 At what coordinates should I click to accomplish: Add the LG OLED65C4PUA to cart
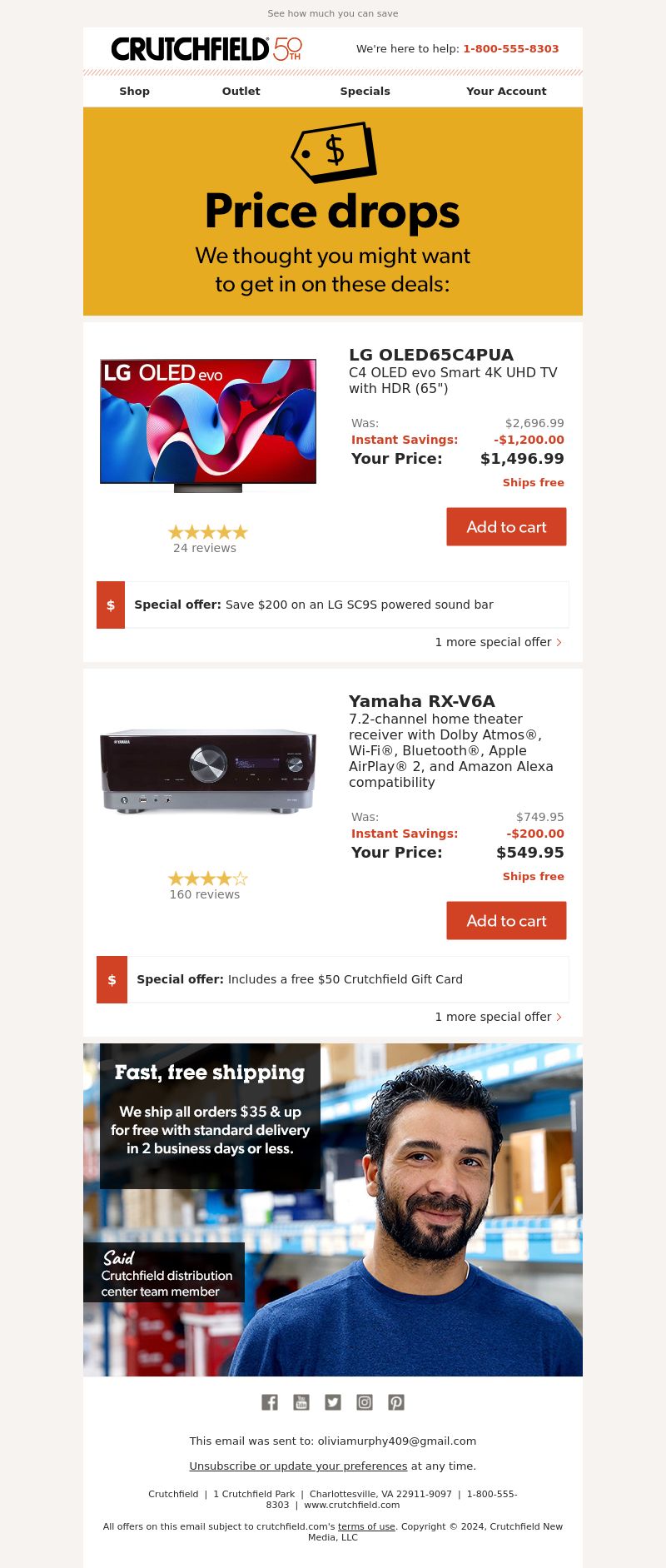pyautogui.click(x=506, y=527)
